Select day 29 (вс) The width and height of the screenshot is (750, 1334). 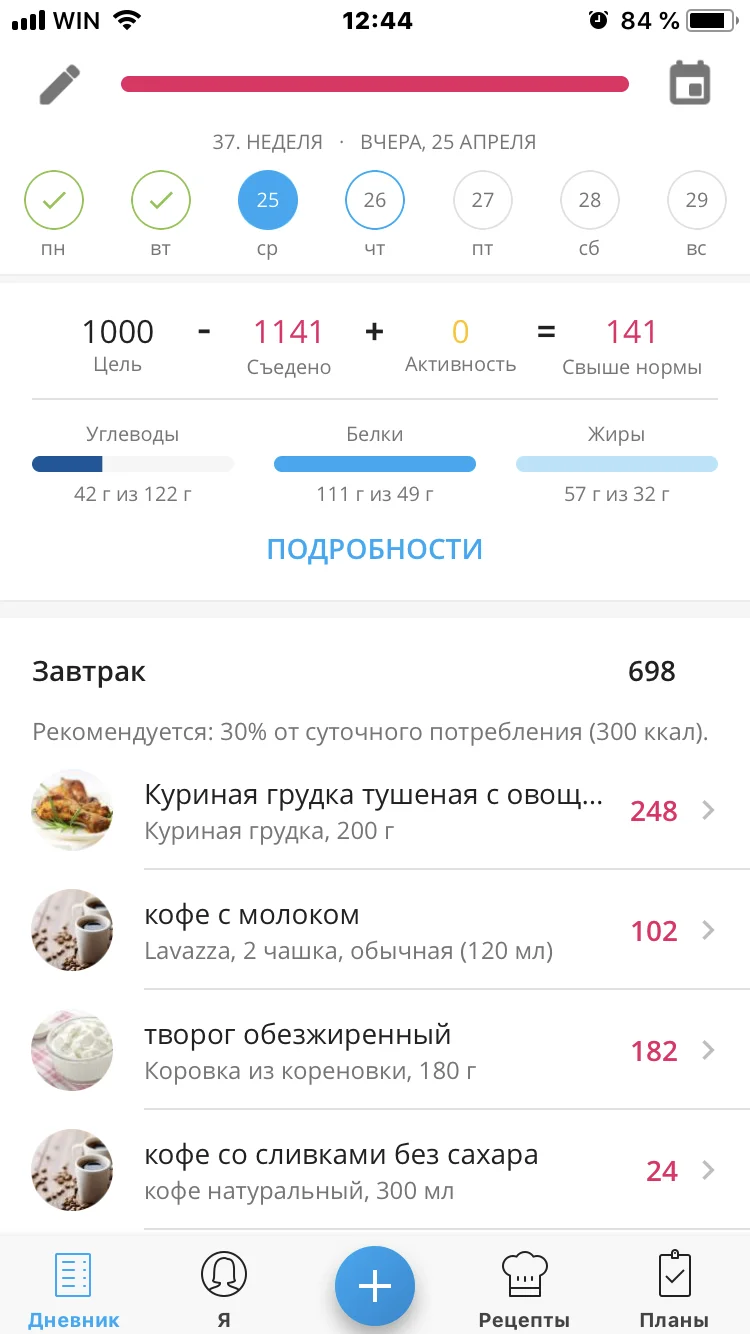pyautogui.click(x=697, y=201)
